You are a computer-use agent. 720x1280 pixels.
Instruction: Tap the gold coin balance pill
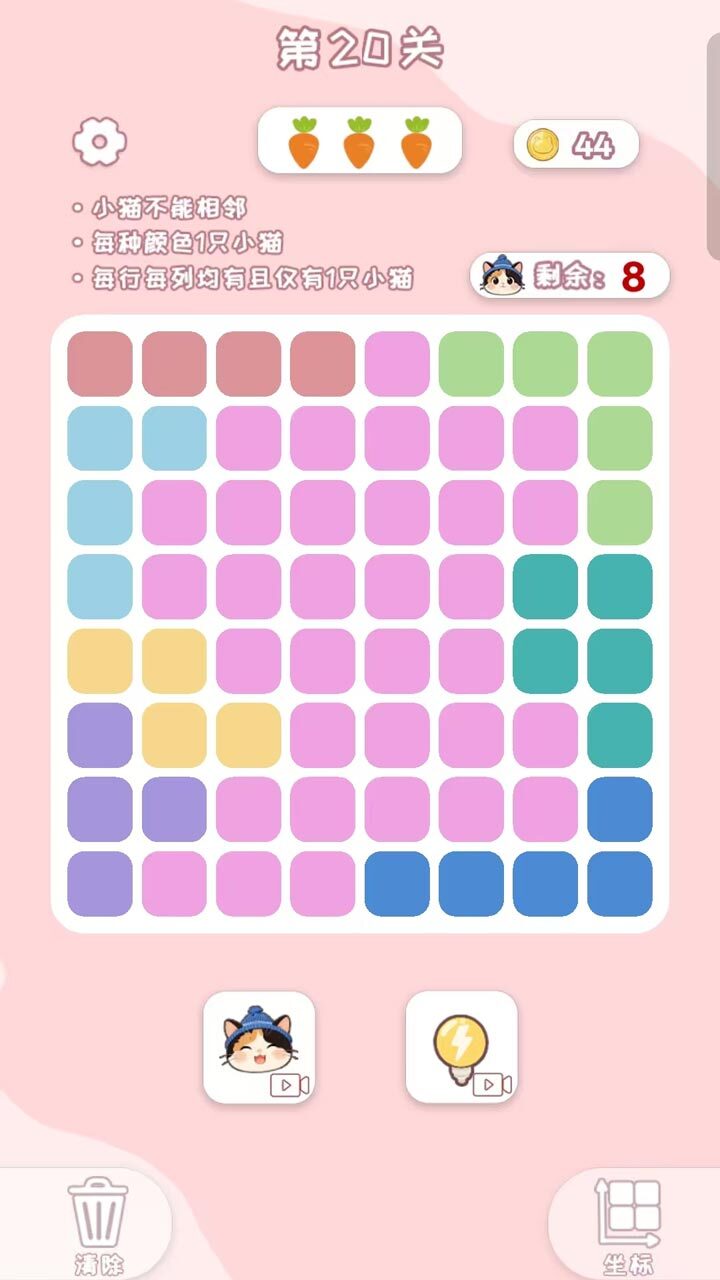(576, 146)
